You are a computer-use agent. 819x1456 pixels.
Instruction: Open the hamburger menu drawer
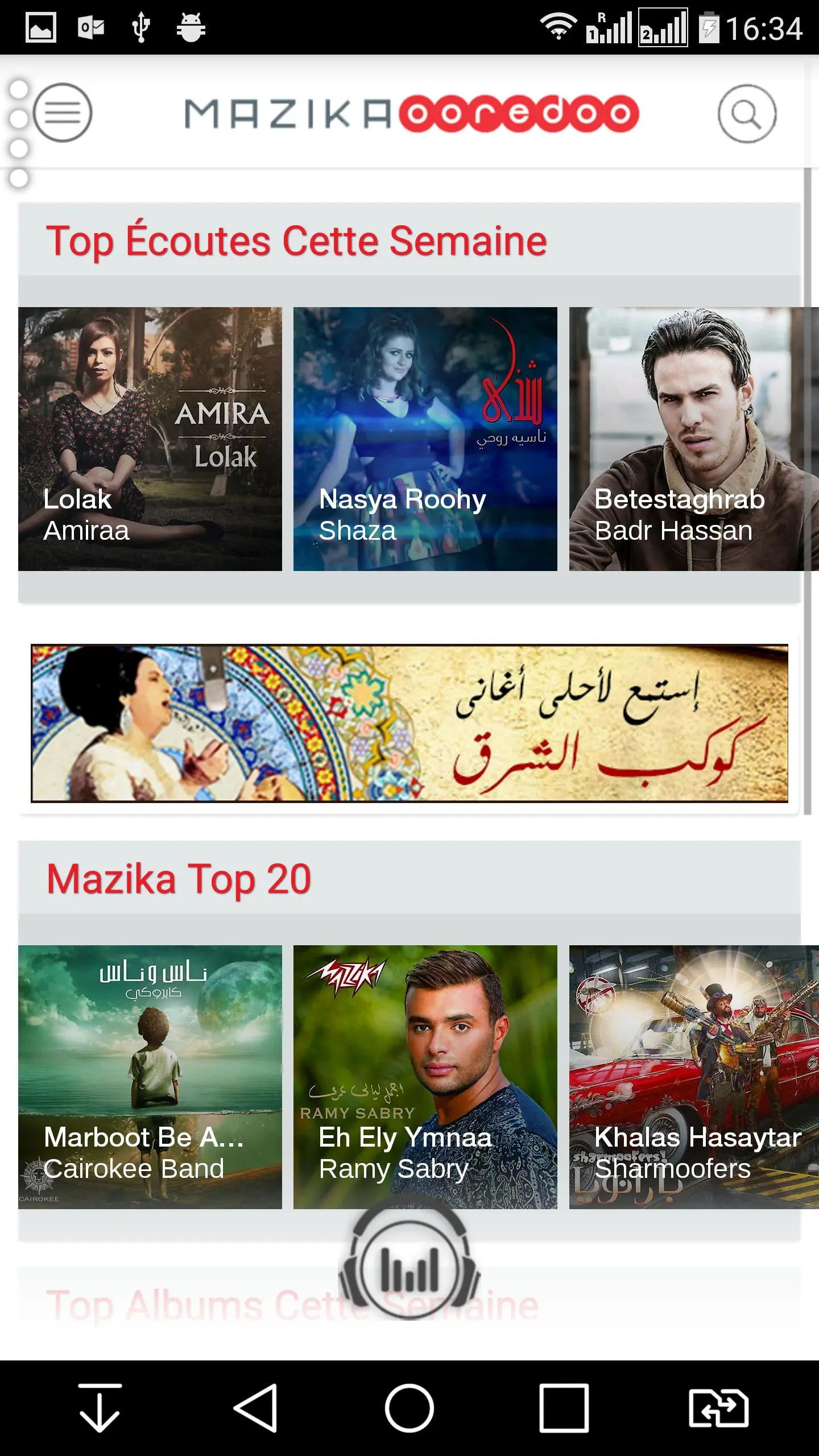click(x=63, y=113)
